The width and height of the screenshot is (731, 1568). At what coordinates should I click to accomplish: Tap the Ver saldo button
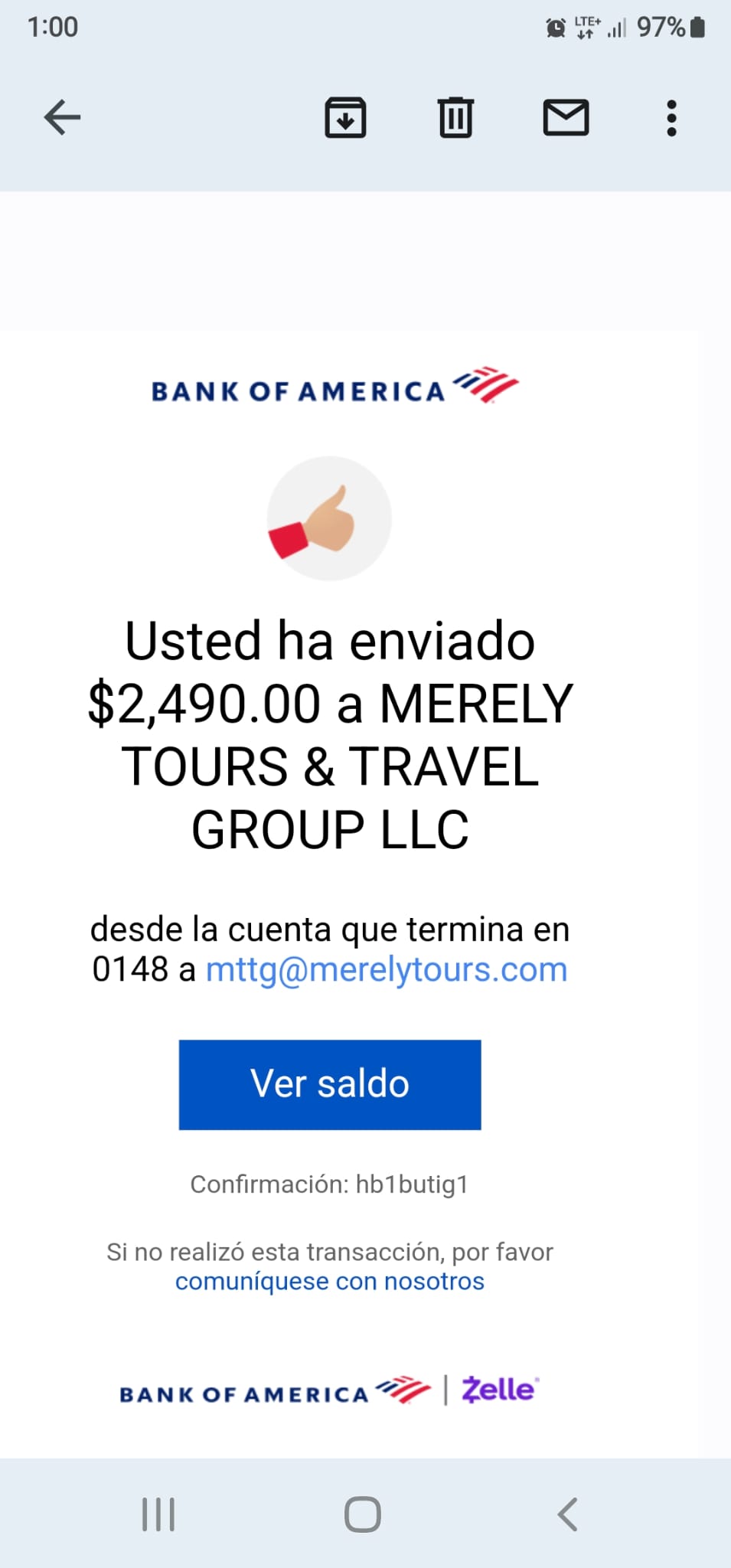(x=330, y=1084)
